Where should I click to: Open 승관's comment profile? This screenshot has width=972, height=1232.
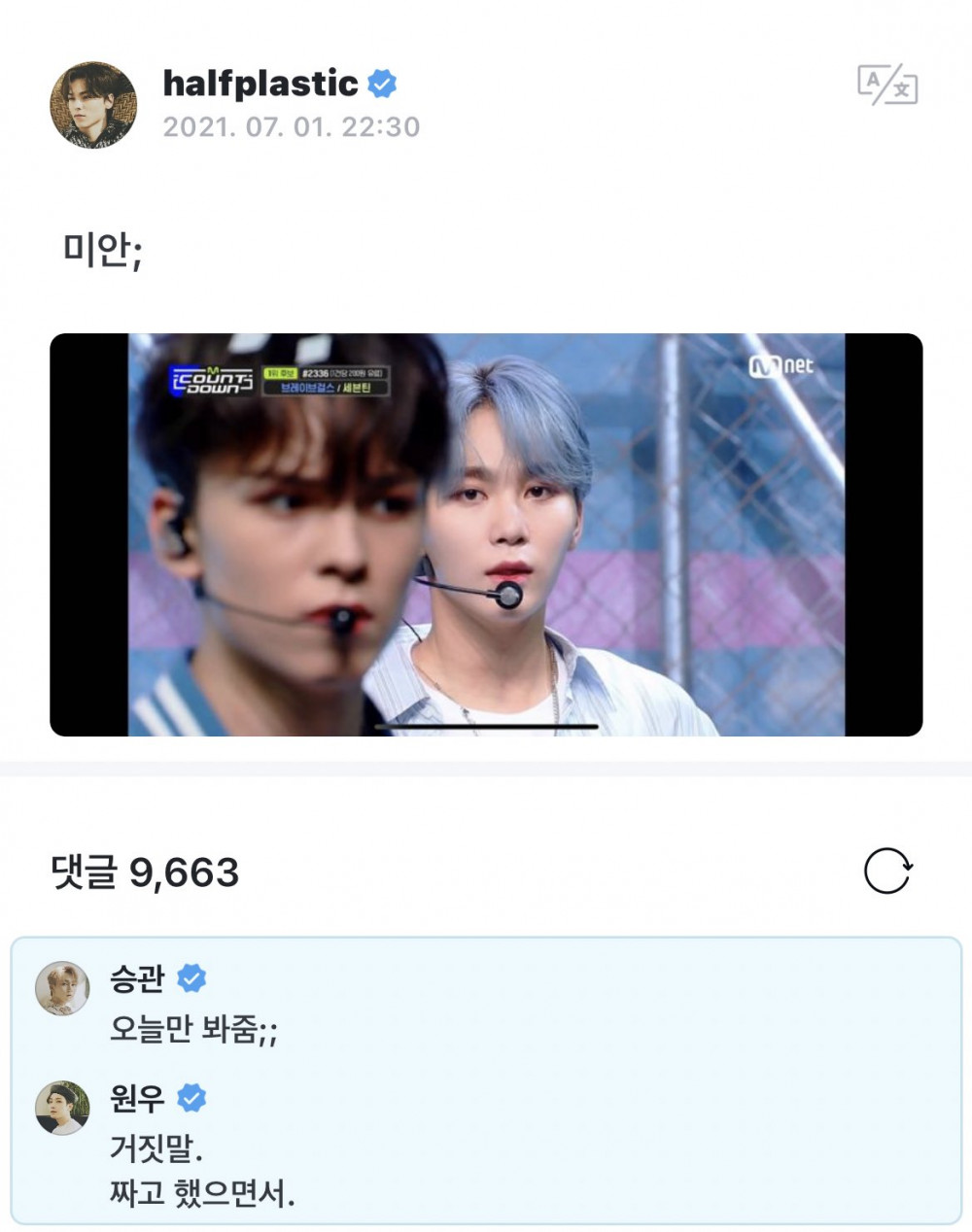pos(62,988)
